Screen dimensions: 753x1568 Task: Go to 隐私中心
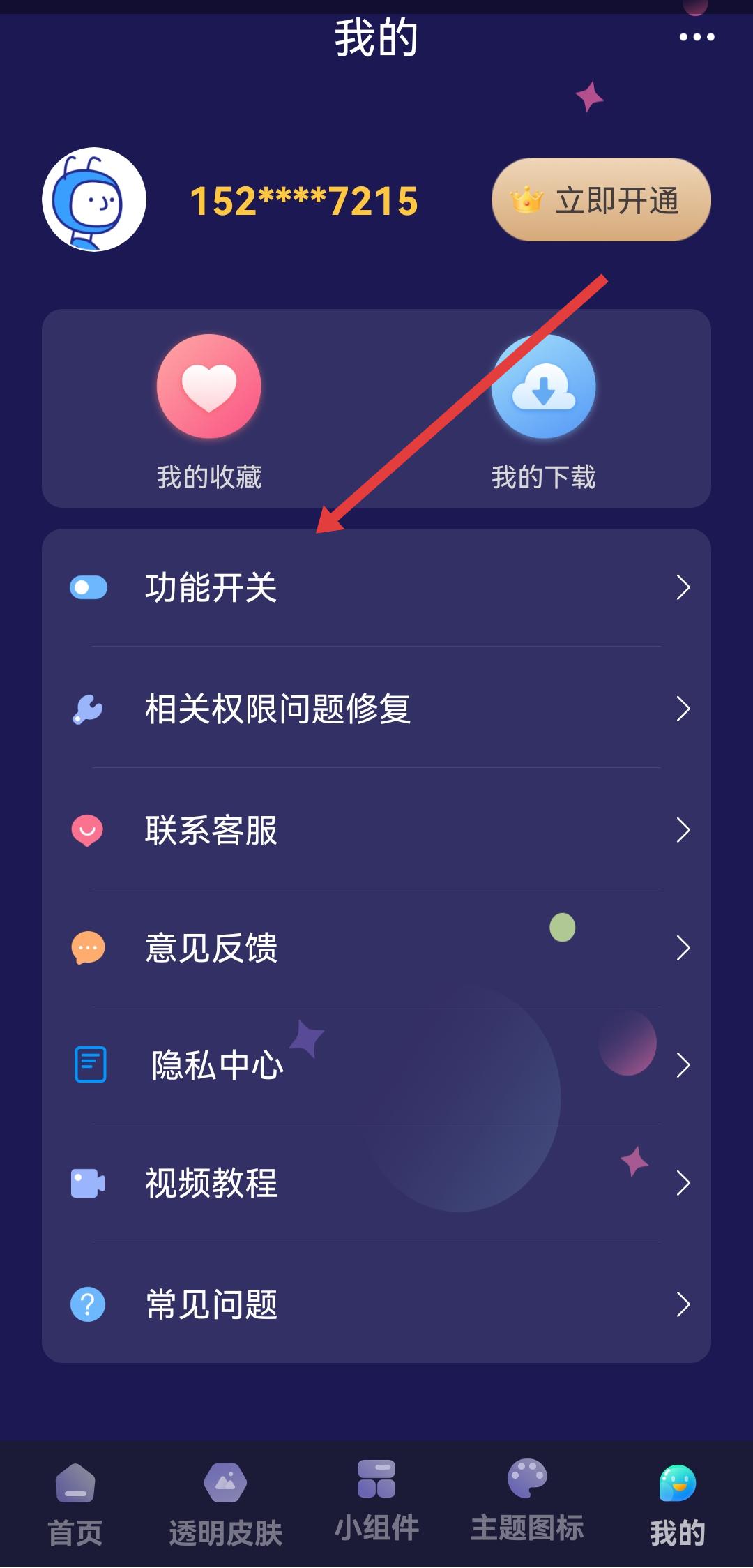point(376,1065)
